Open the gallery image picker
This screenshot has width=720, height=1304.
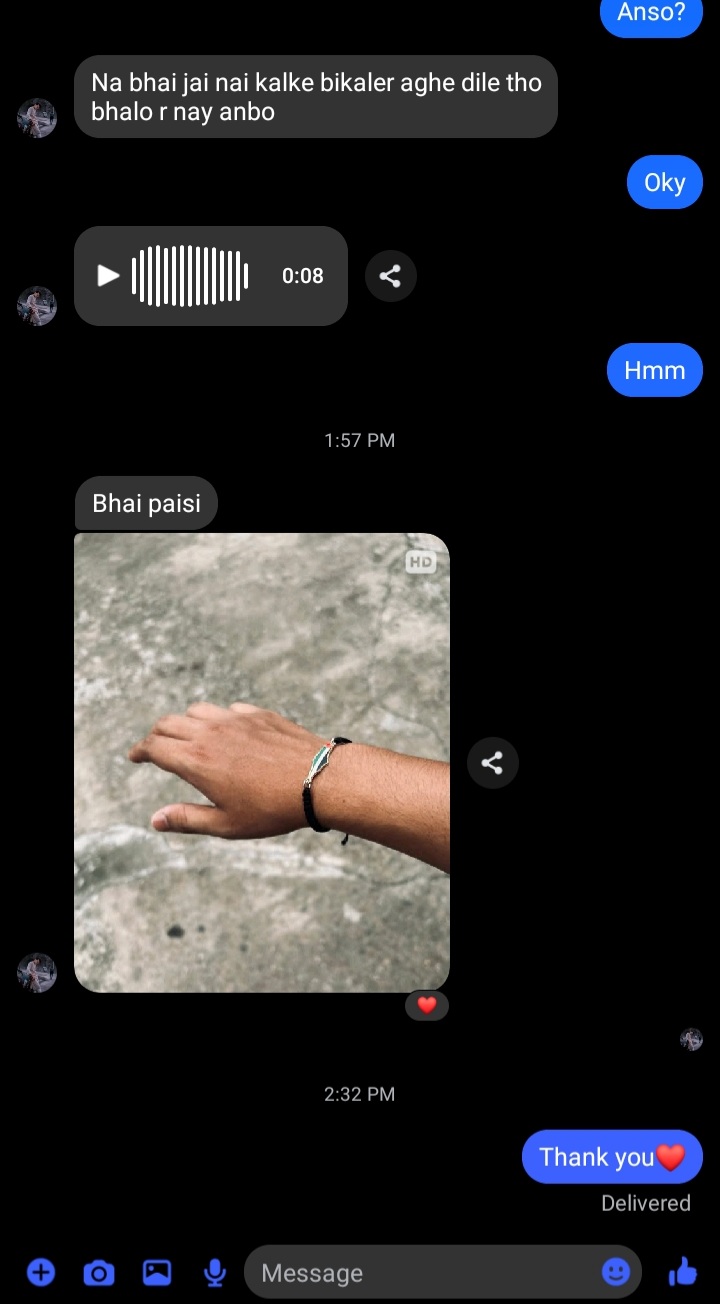pyautogui.click(x=157, y=1272)
